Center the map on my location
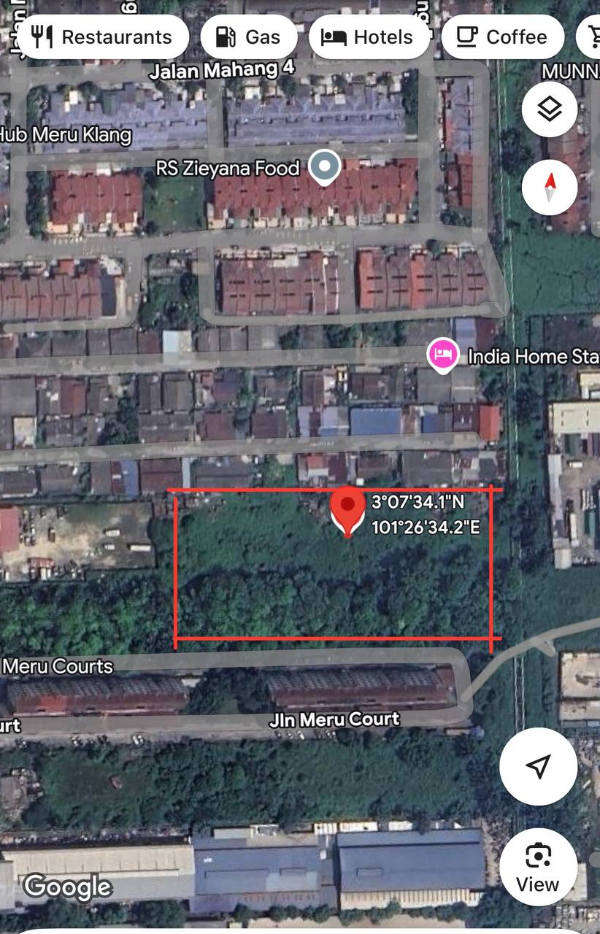Image resolution: width=600 pixels, height=934 pixels. point(538,767)
